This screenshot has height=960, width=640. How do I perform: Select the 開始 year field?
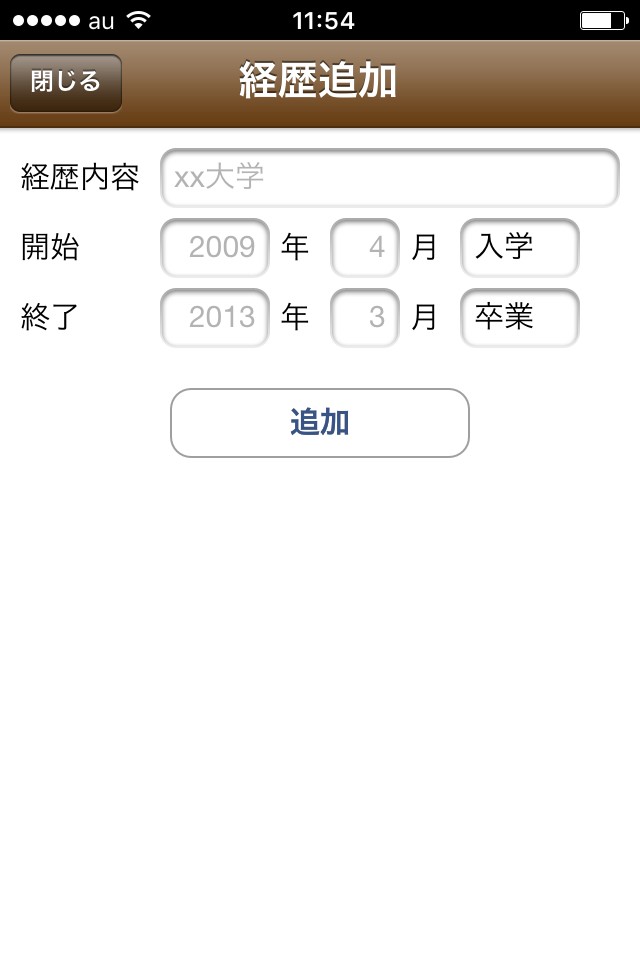pos(215,248)
